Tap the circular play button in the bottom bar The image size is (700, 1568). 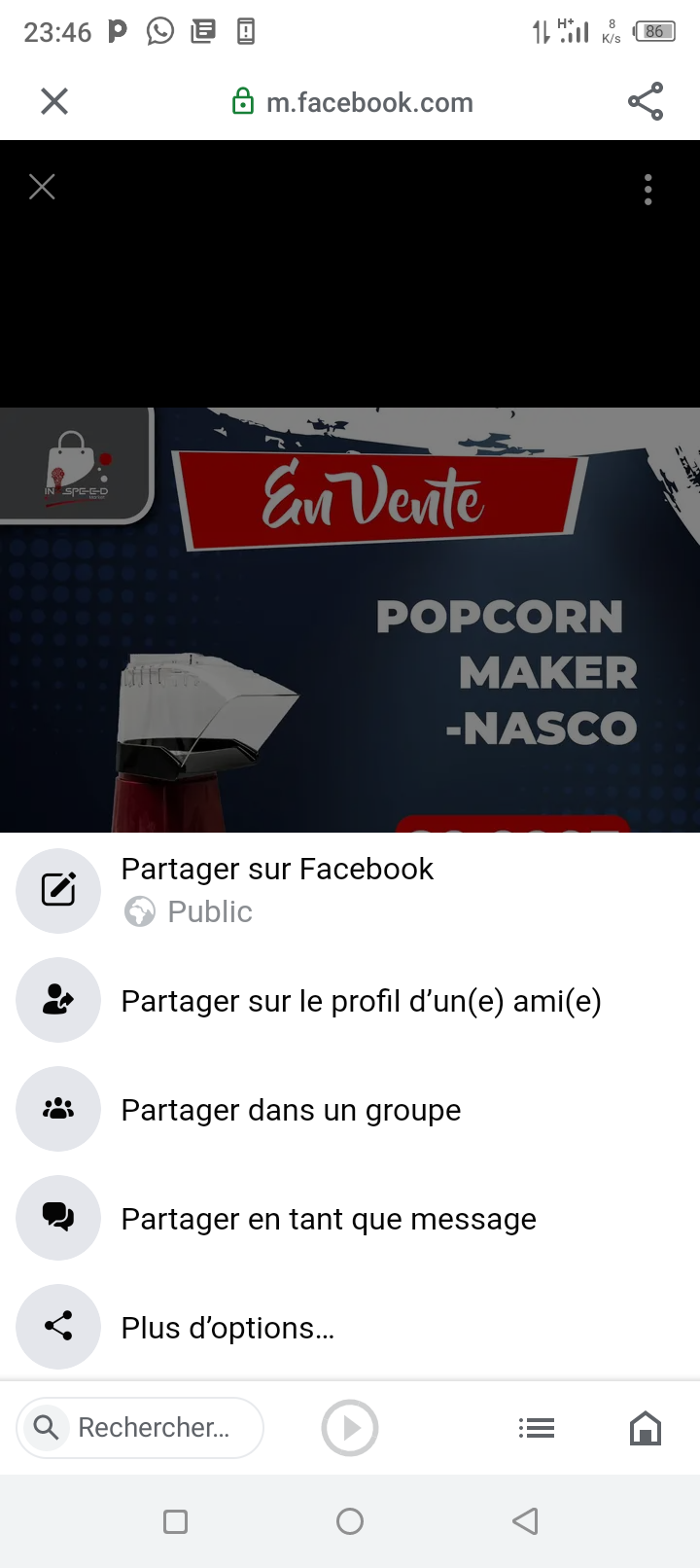tap(350, 1428)
